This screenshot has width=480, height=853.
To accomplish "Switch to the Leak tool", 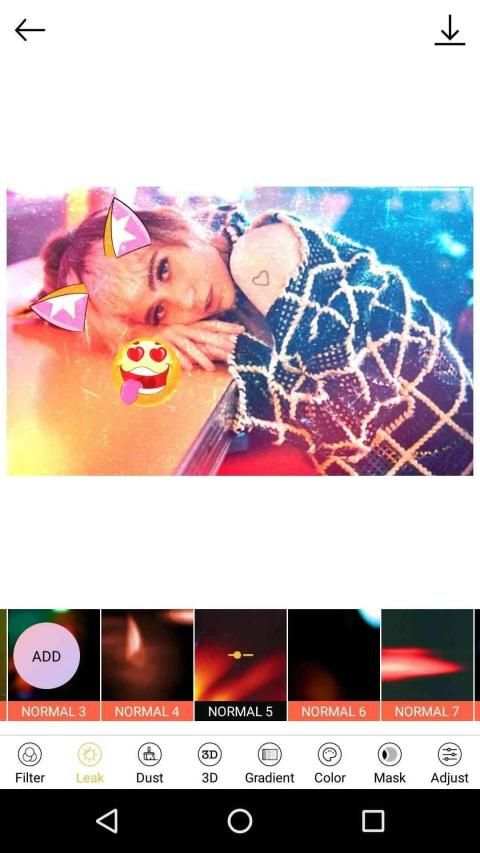I will (90, 763).
